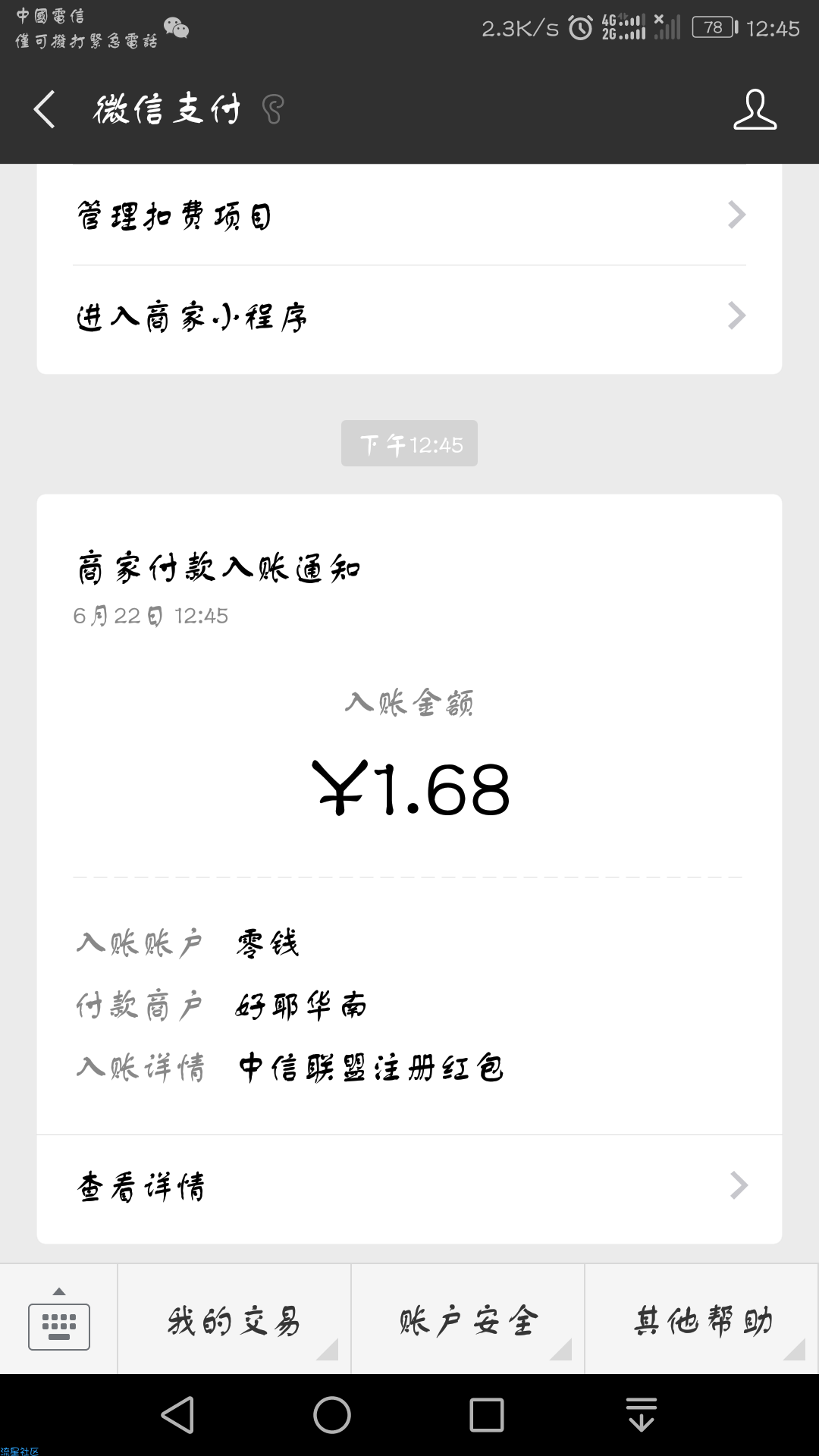Switch to keyboard input
Viewport: 819px width, 1456px height.
coord(59,1319)
